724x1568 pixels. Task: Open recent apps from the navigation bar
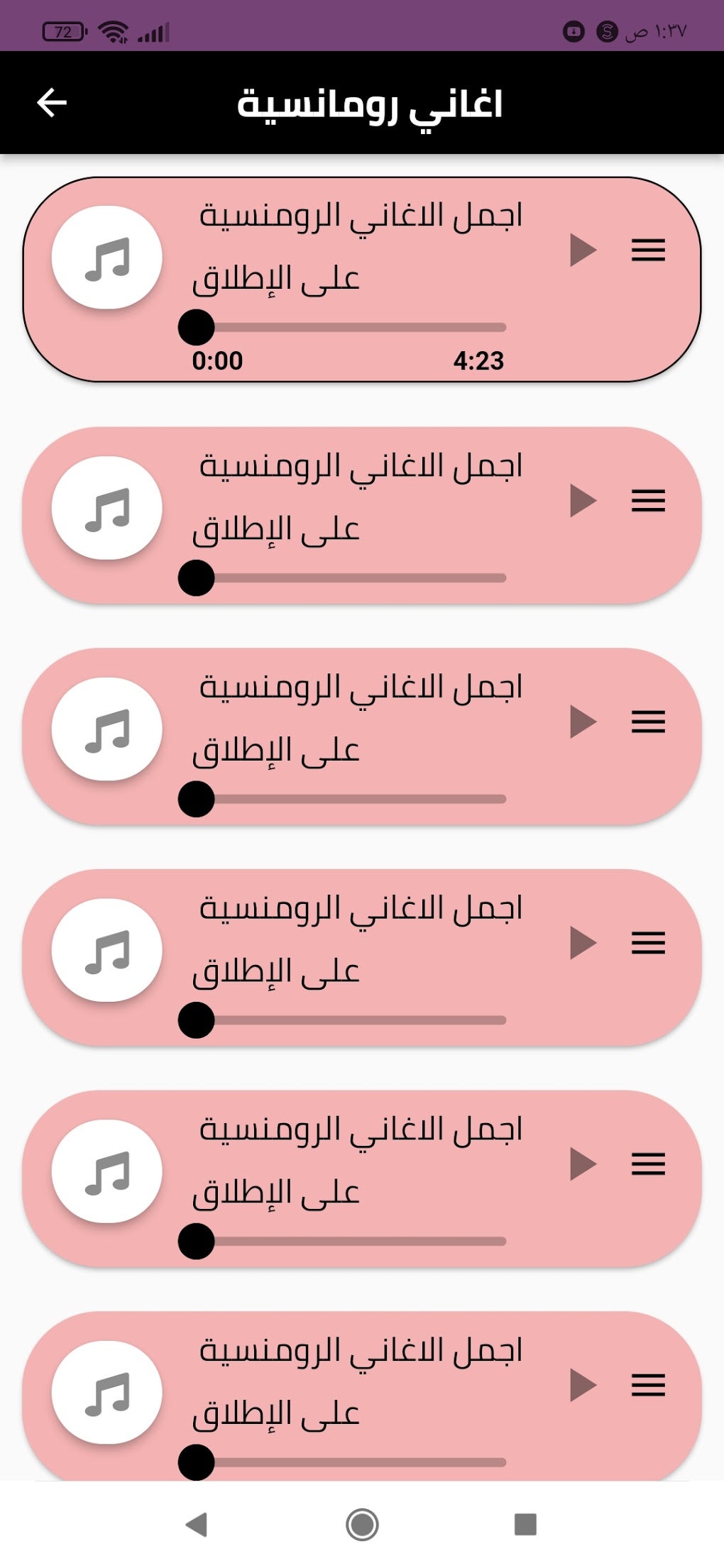tap(525, 1524)
